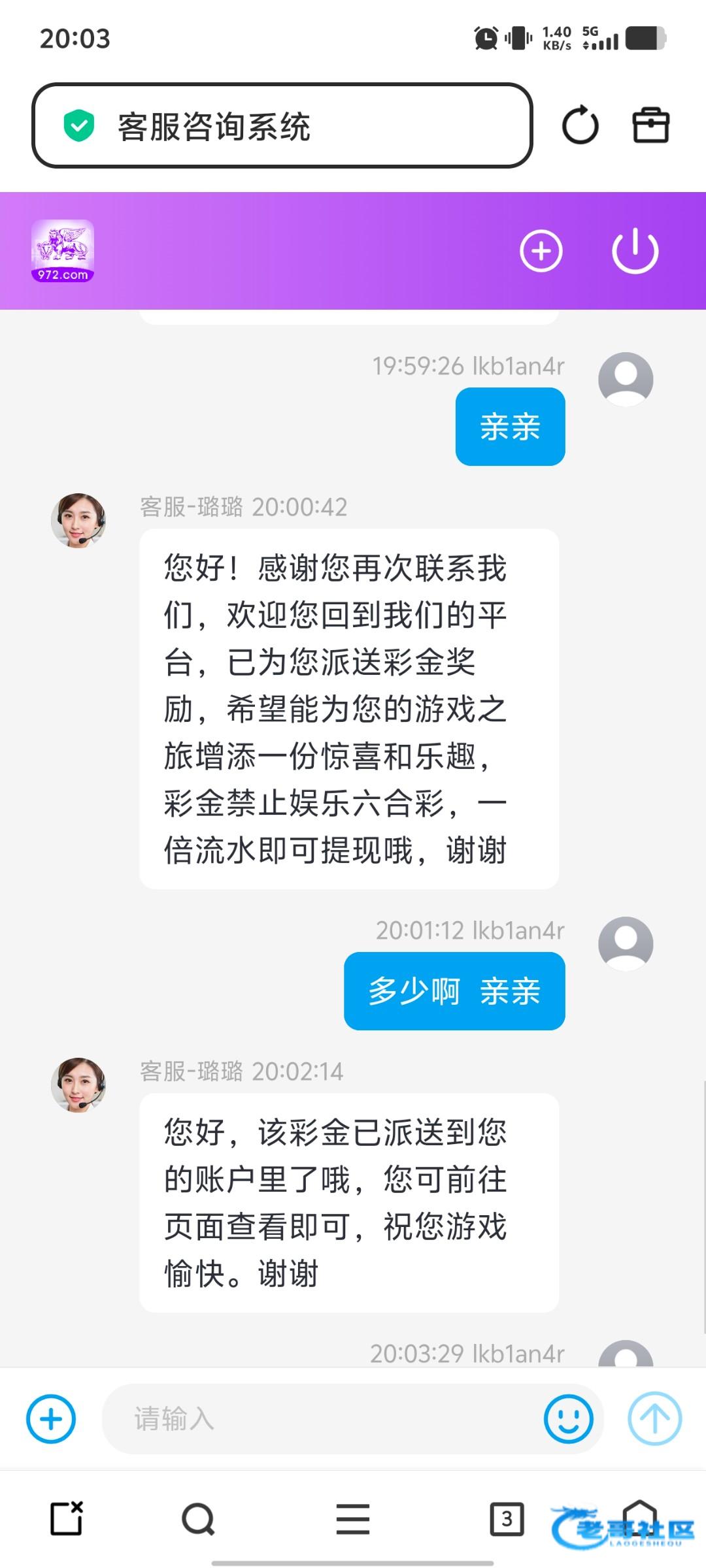Open the browser toolbox icon
706x1568 pixels.
point(650,125)
